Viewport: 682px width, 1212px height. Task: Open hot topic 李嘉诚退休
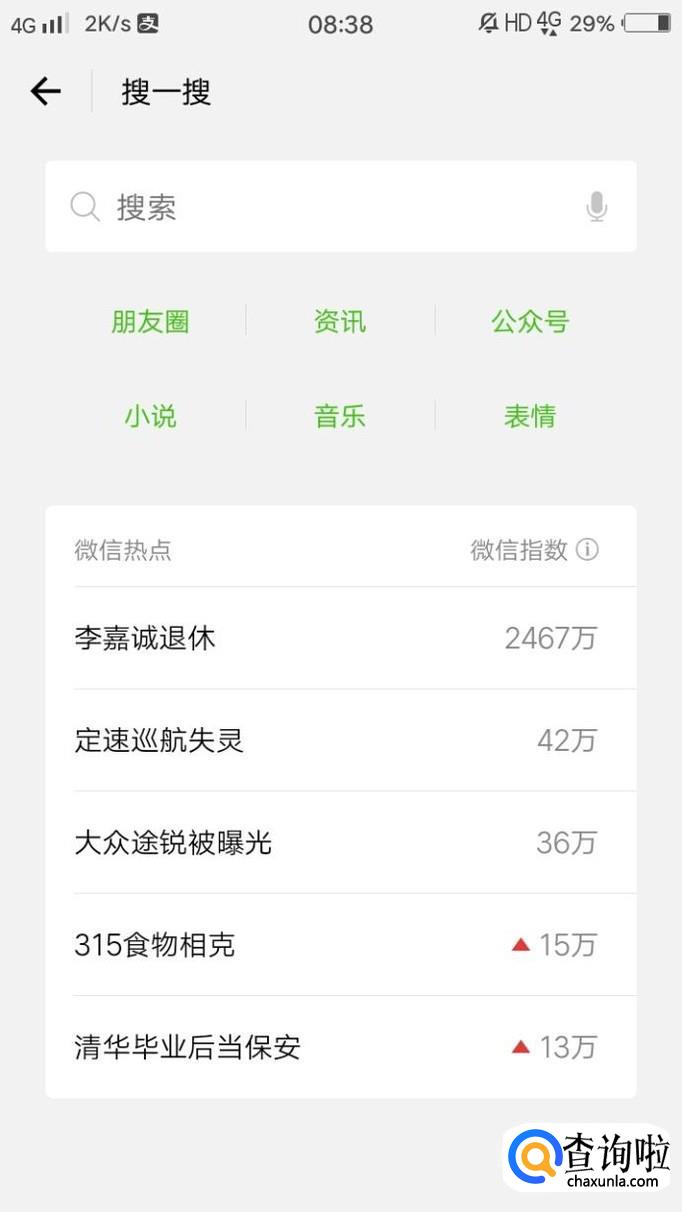146,638
